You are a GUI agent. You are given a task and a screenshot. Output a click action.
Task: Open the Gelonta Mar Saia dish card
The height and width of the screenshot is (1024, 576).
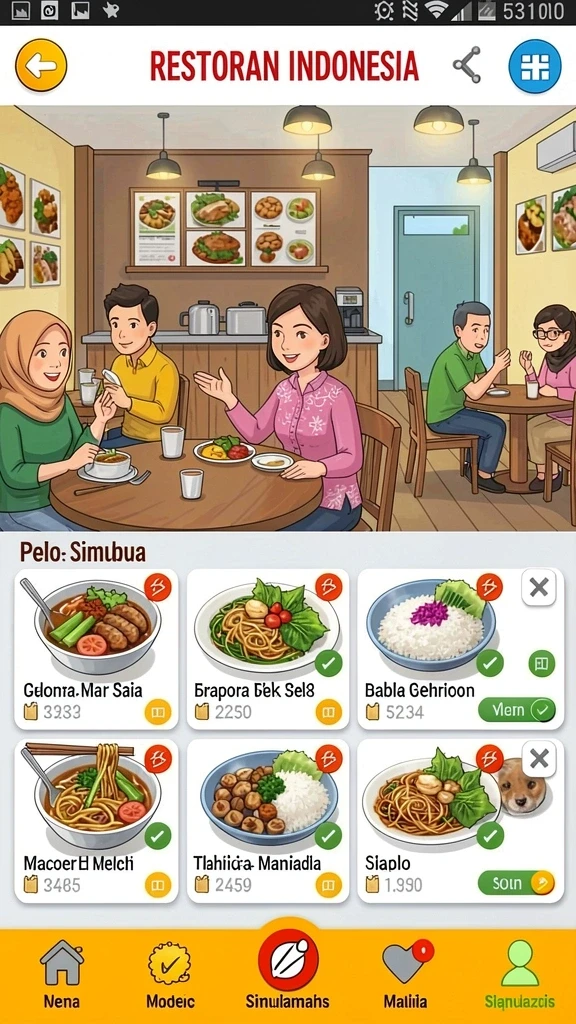point(96,648)
